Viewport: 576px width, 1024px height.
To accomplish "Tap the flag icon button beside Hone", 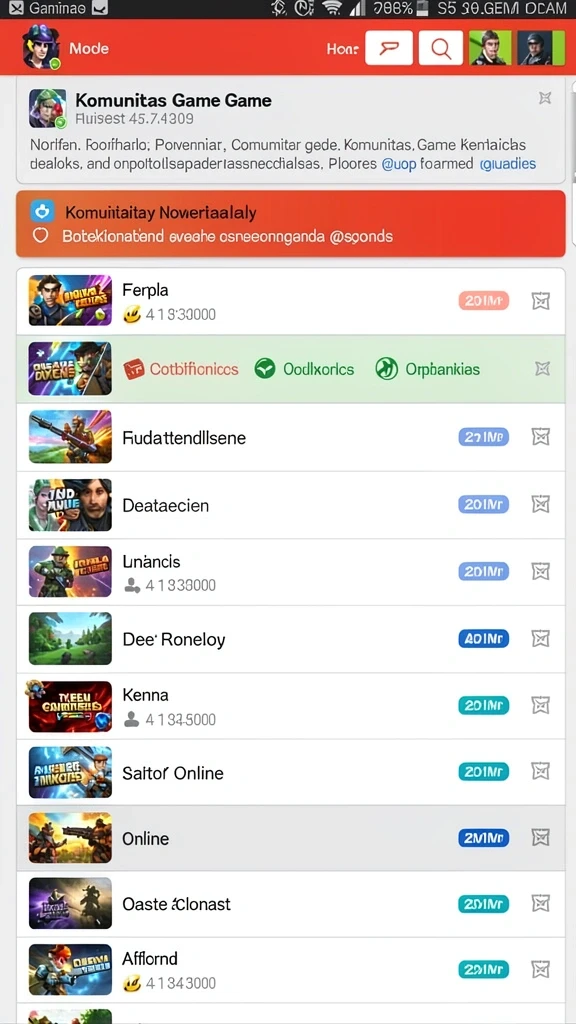I will pos(389,48).
